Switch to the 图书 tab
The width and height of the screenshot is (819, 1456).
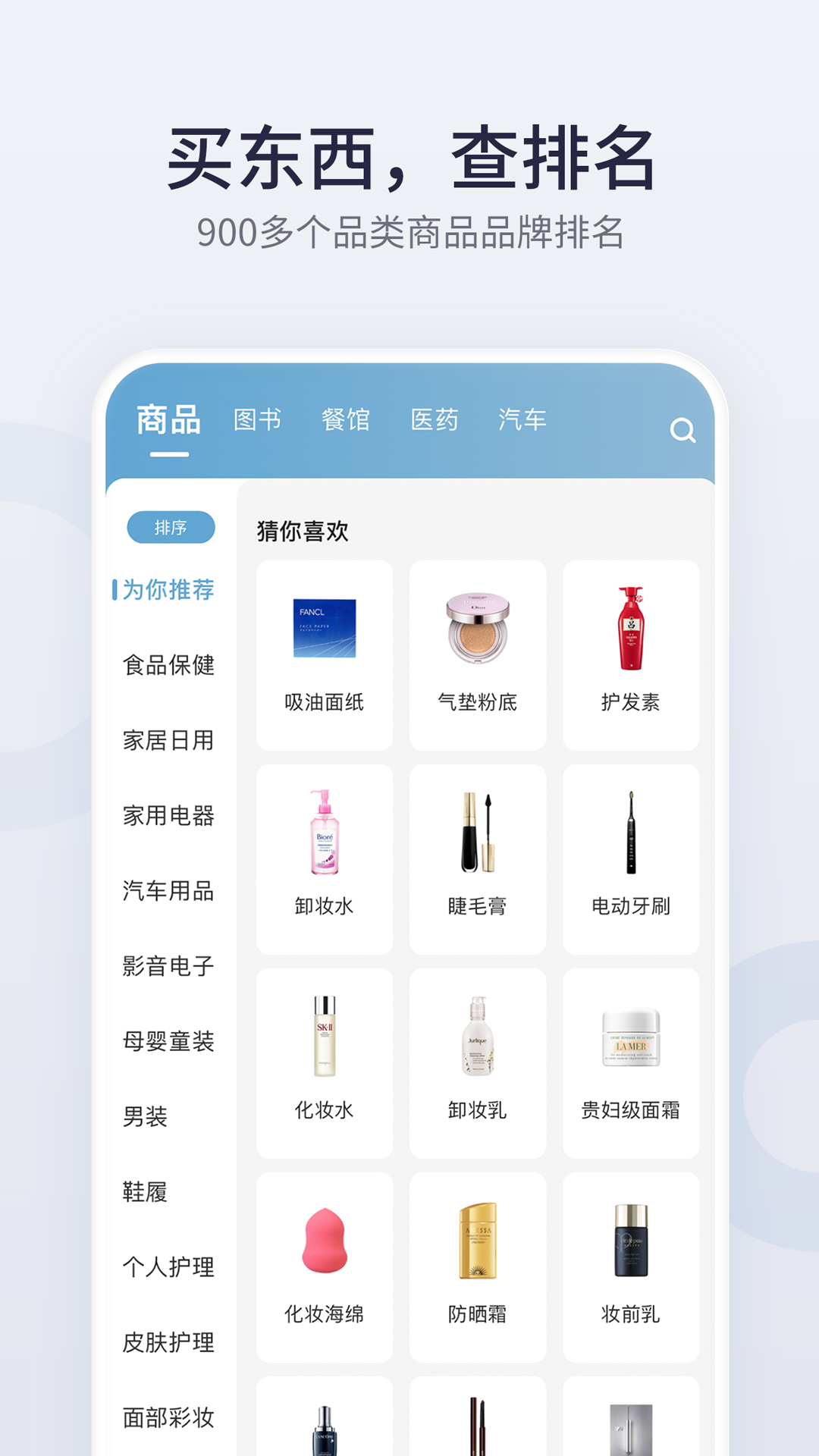pyautogui.click(x=256, y=419)
